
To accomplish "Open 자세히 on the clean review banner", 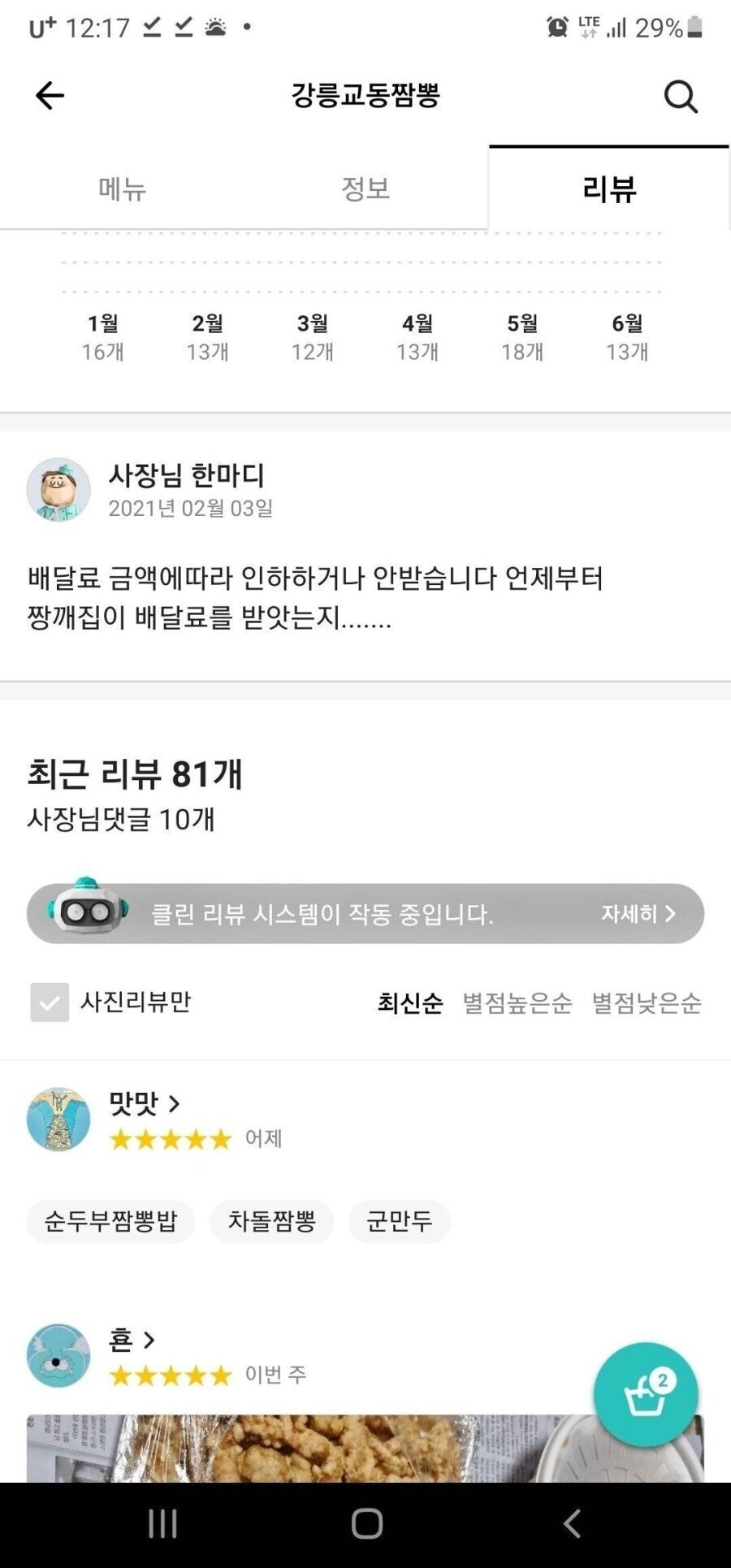I will (x=638, y=914).
